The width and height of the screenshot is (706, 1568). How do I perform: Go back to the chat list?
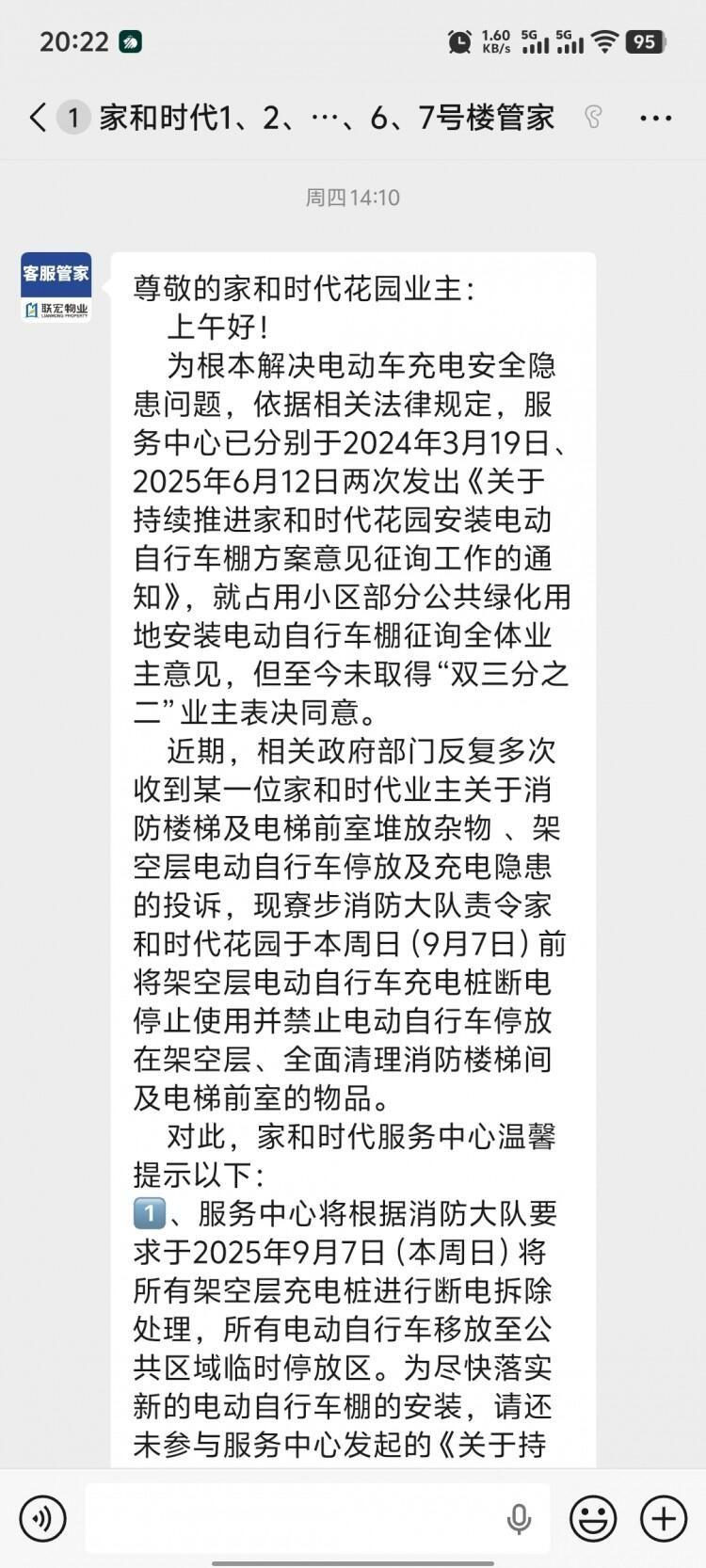pos(38,118)
